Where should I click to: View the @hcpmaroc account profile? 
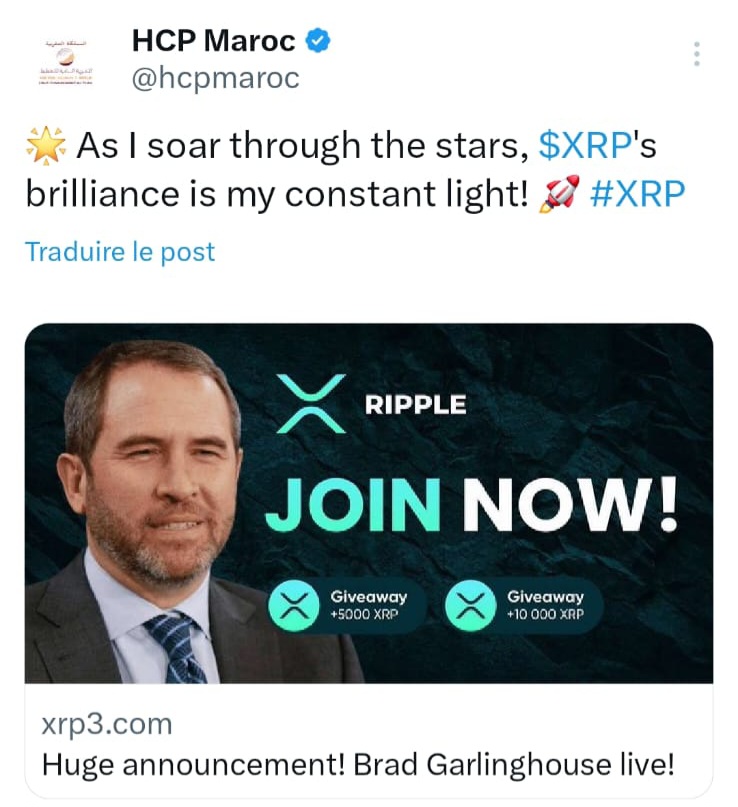click(215, 78)
